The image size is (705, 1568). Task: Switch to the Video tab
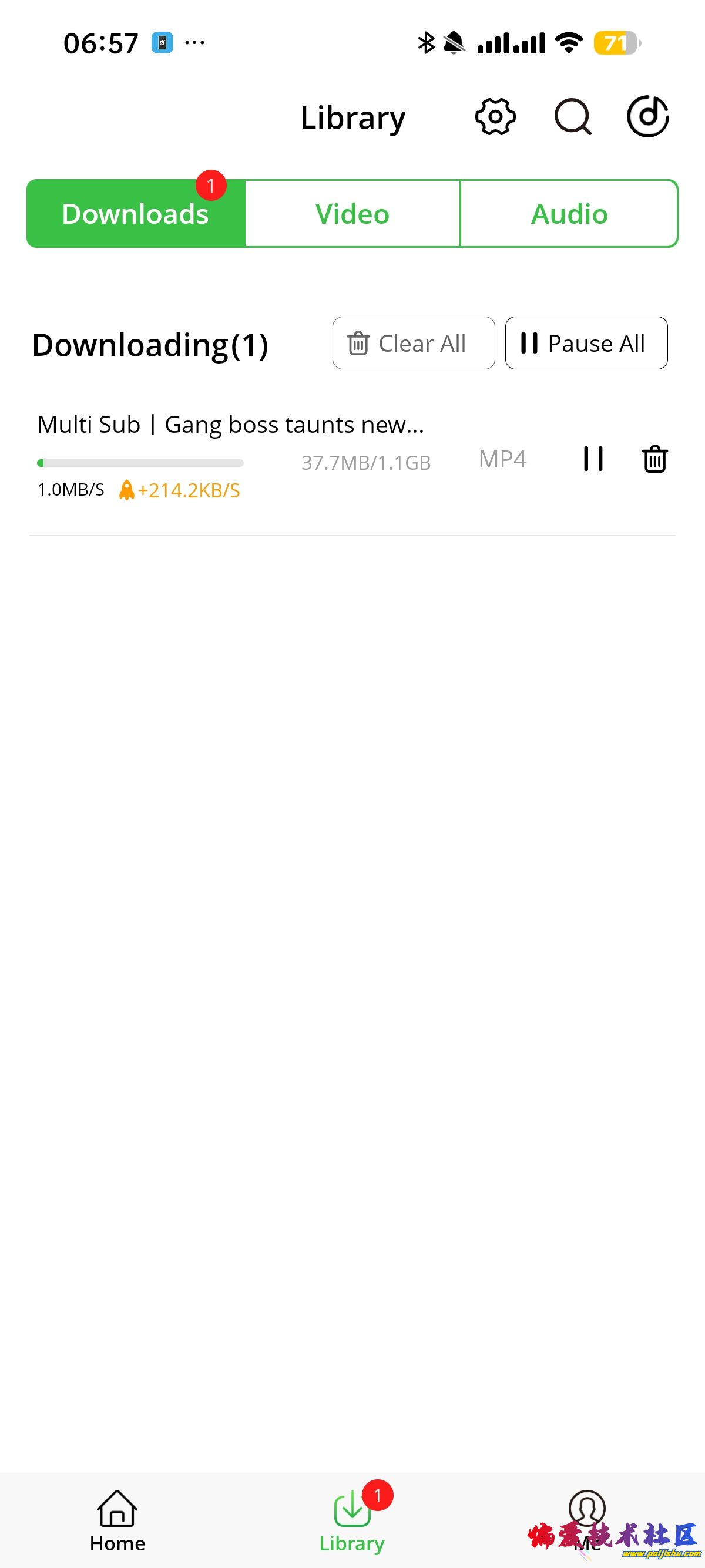pos(352,214)
